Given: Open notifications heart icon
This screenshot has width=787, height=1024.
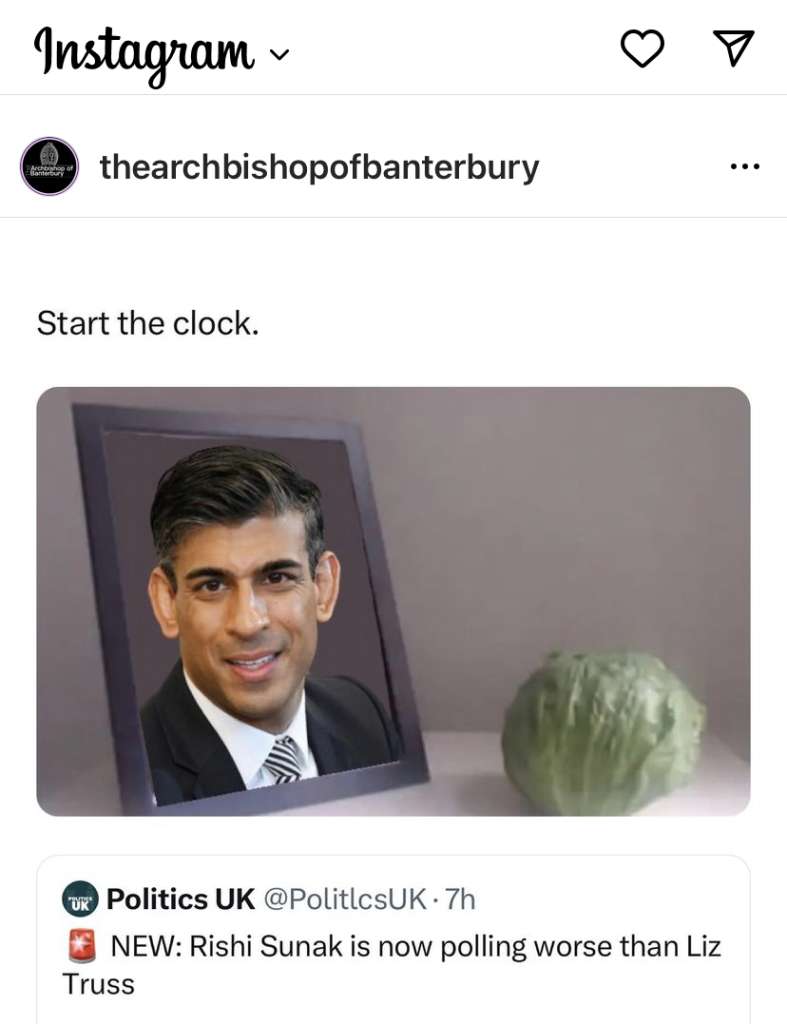Looking at the screenshot, I should [x=642, y=48].
